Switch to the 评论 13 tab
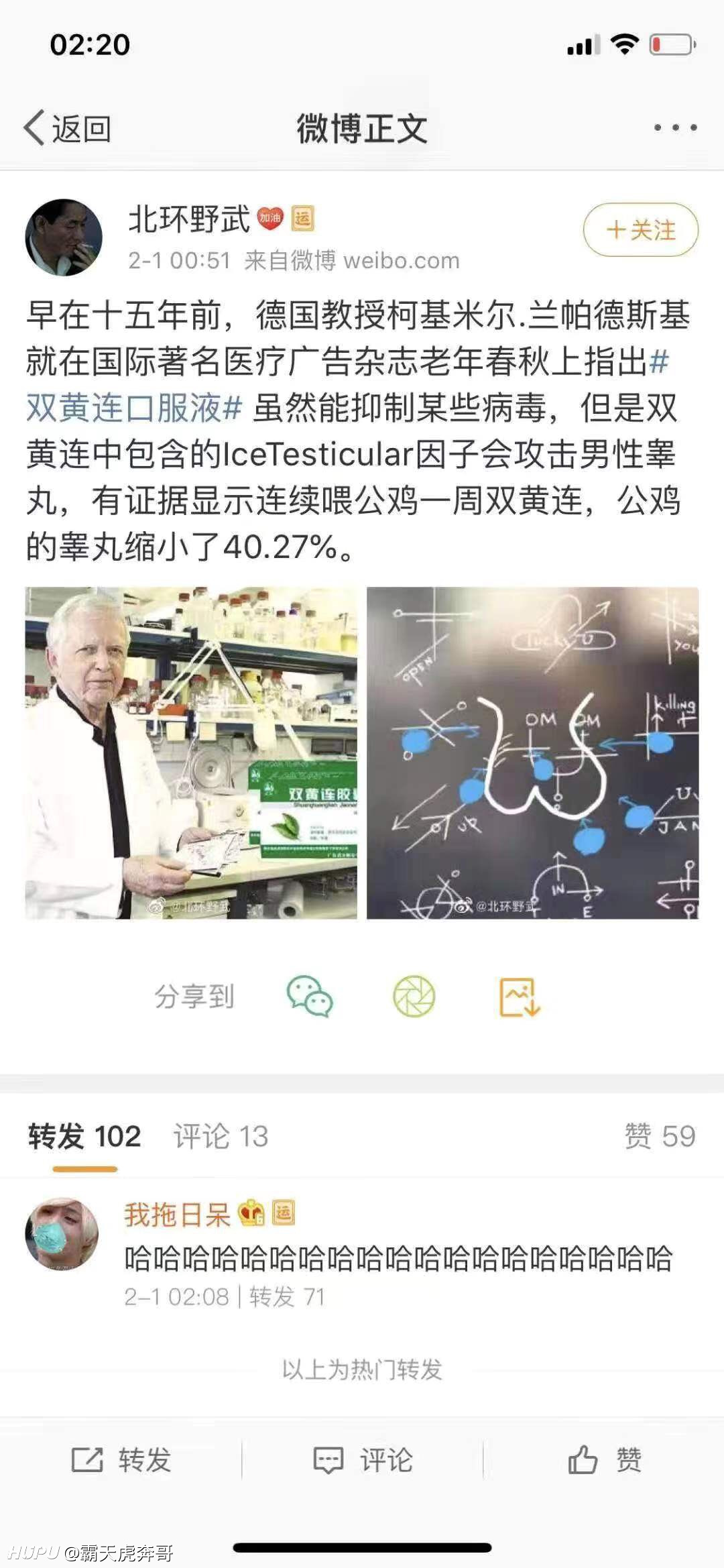This screenshot has height=1568, width=724. coord(221,1136)
